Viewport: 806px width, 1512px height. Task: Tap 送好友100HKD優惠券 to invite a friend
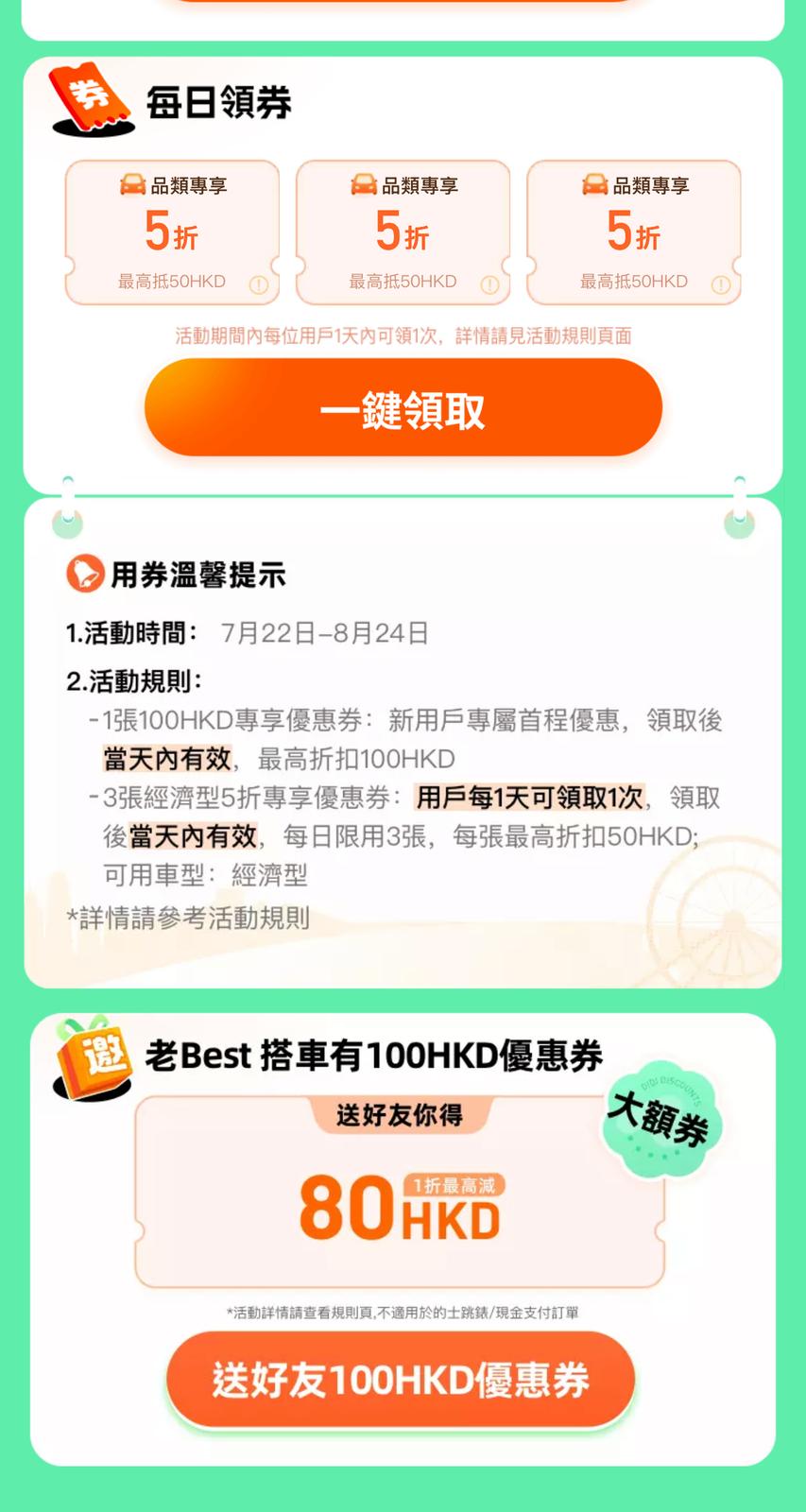401,1381
